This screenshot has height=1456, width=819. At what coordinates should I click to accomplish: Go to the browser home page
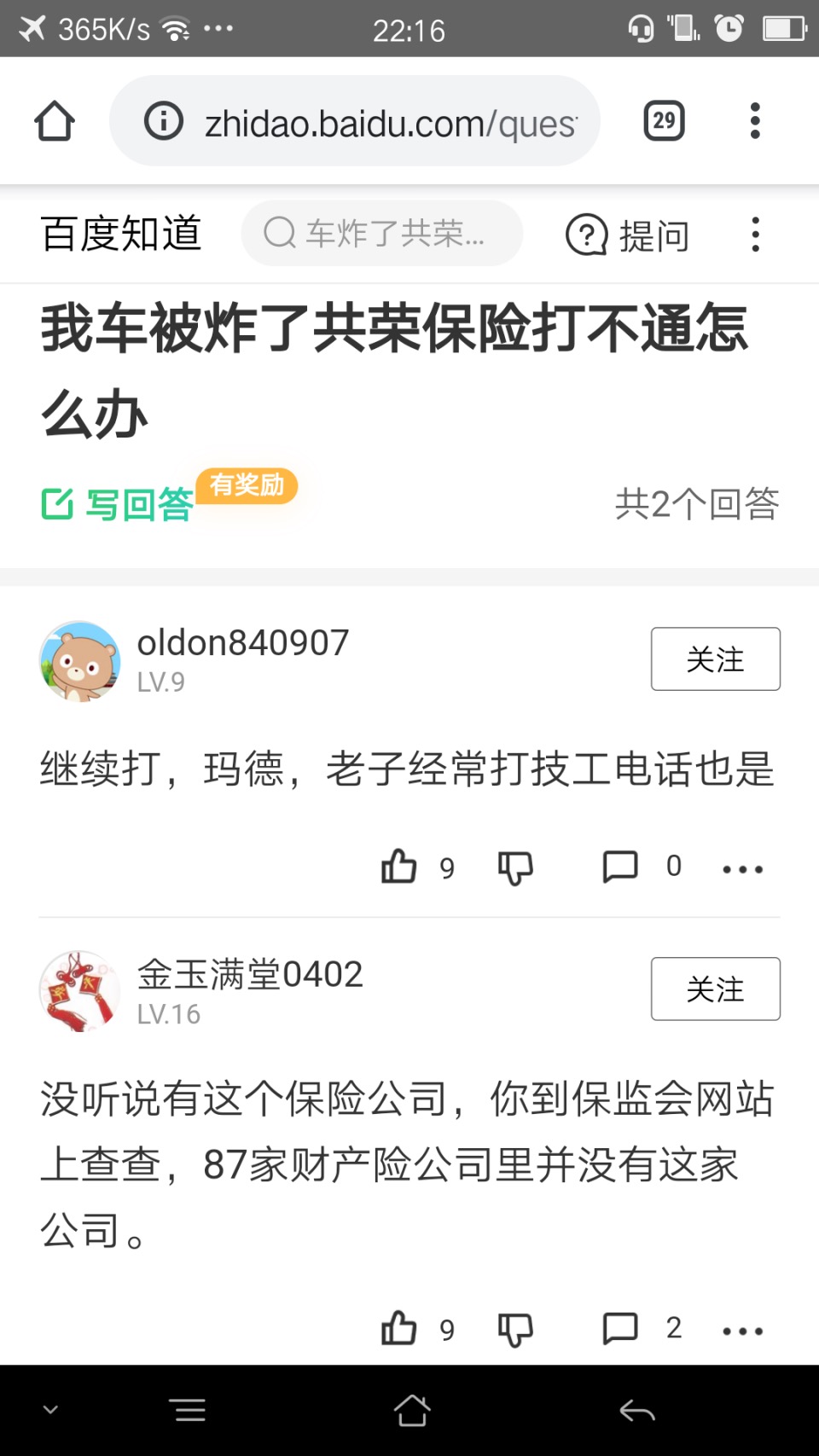(55, 121)
